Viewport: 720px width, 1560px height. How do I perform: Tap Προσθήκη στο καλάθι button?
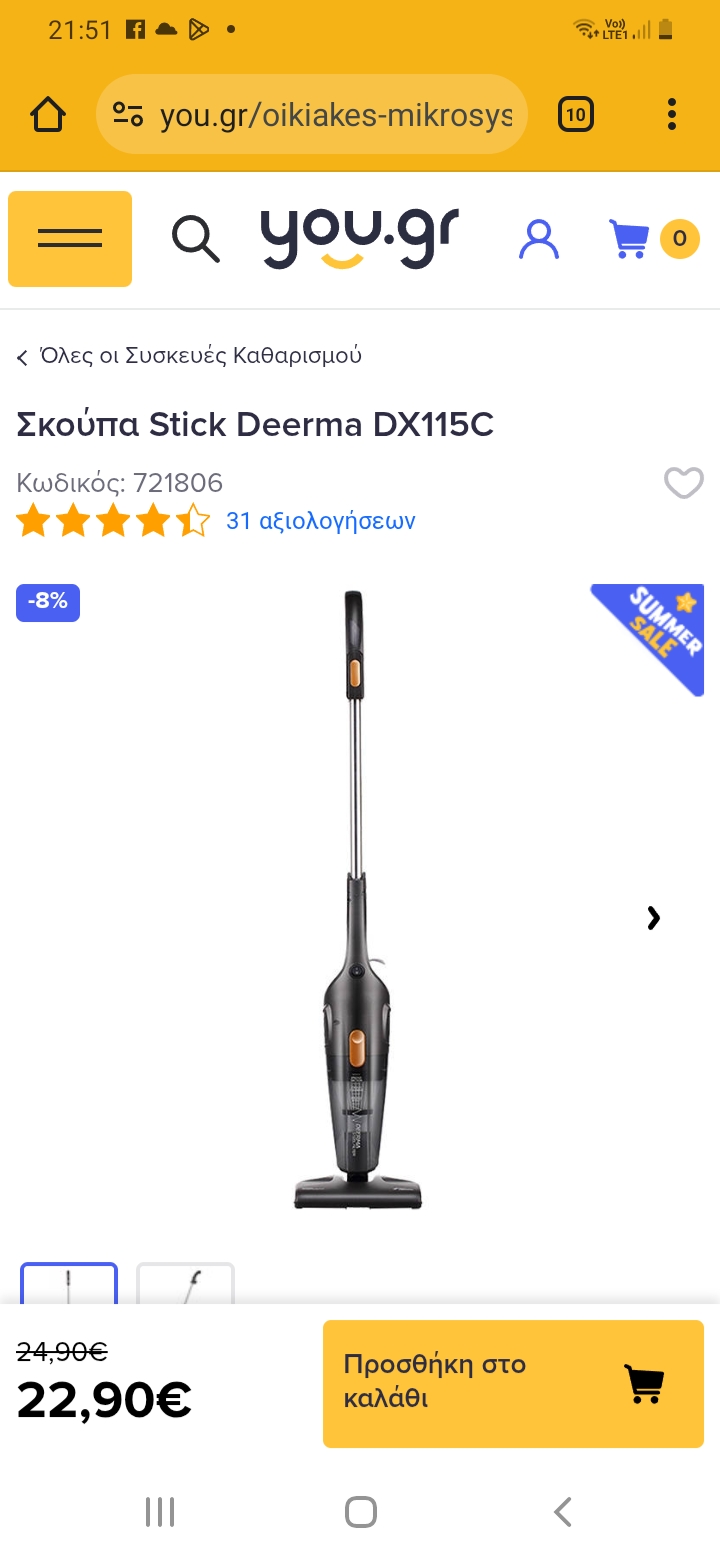(x=513, y=1384)
